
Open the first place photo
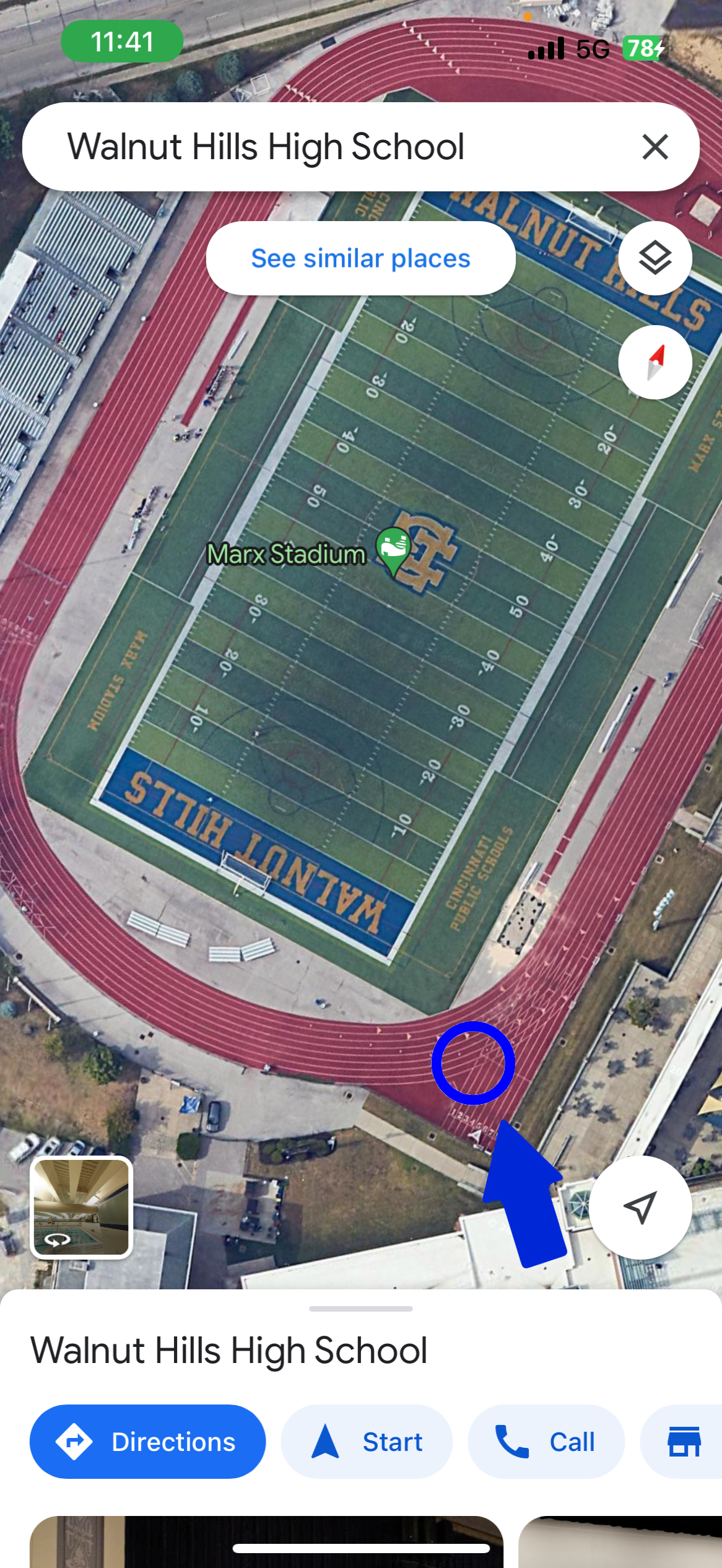[x=266, y=1541]
